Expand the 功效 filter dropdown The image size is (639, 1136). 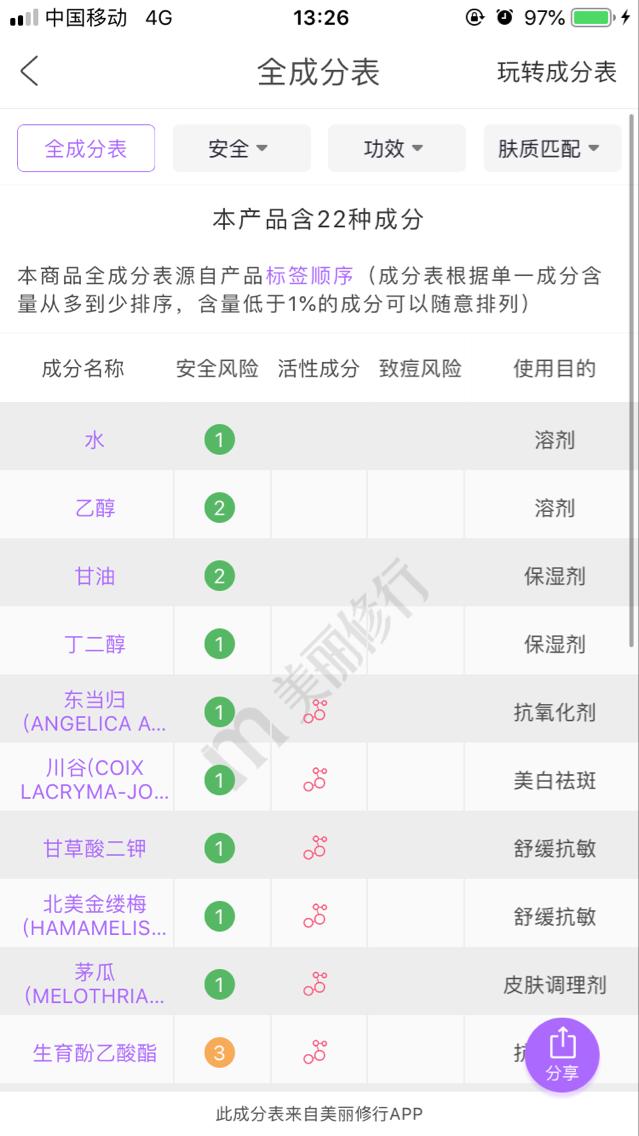[396, 149]
